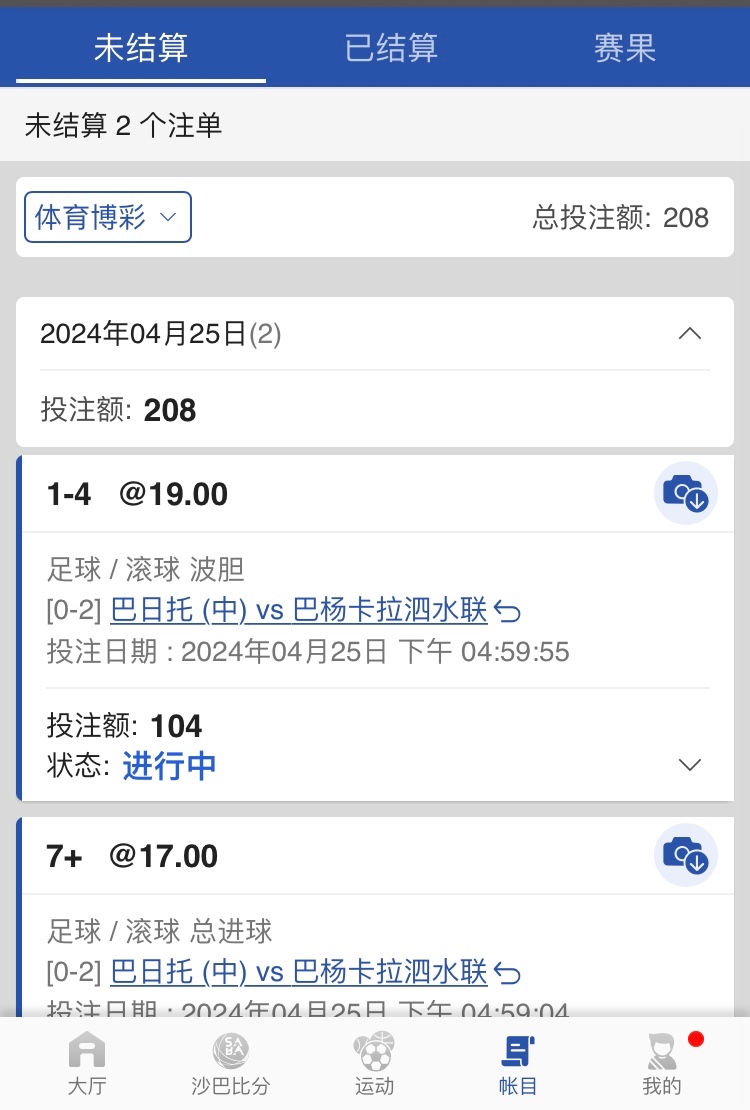The image size is (750, 1110).
Task: Click the match link on the 7+ total goals bet
Action: [x=300, y=972]
